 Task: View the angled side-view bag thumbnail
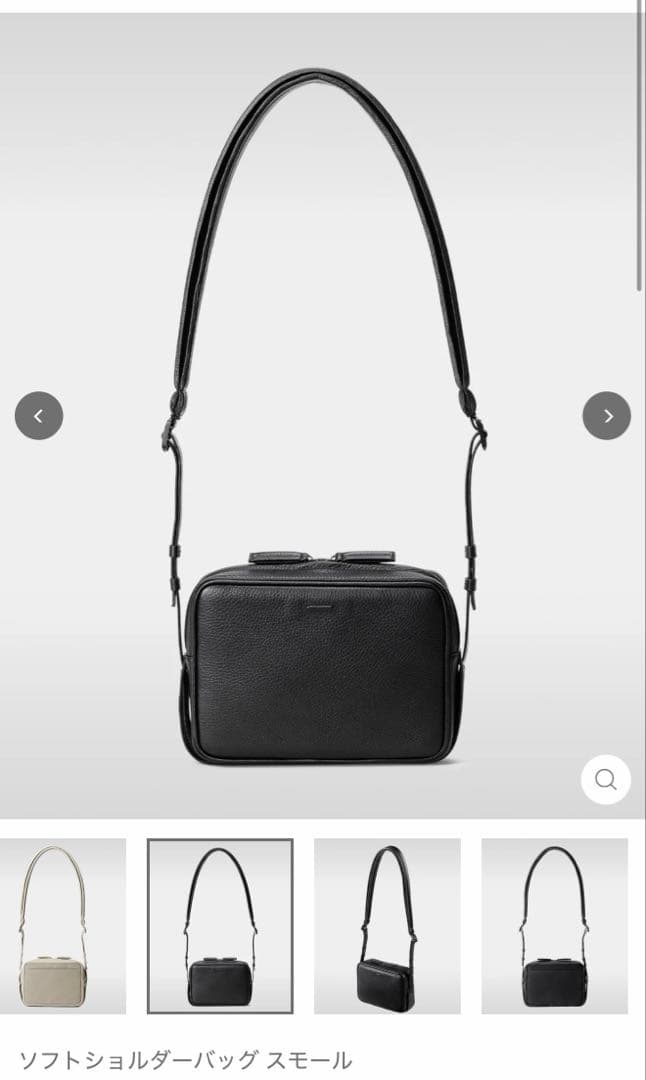[387, 925]
